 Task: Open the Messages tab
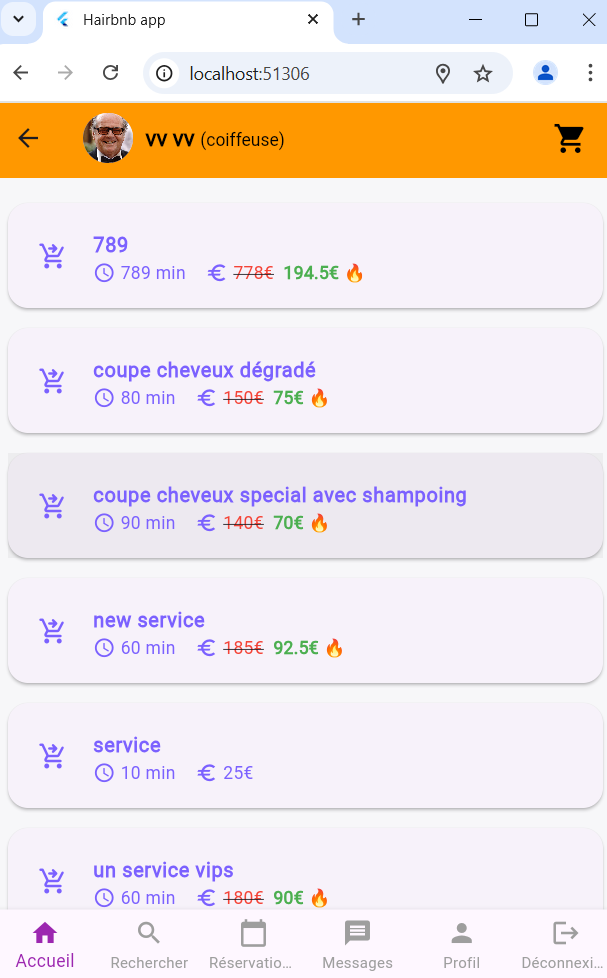(357, 945)
